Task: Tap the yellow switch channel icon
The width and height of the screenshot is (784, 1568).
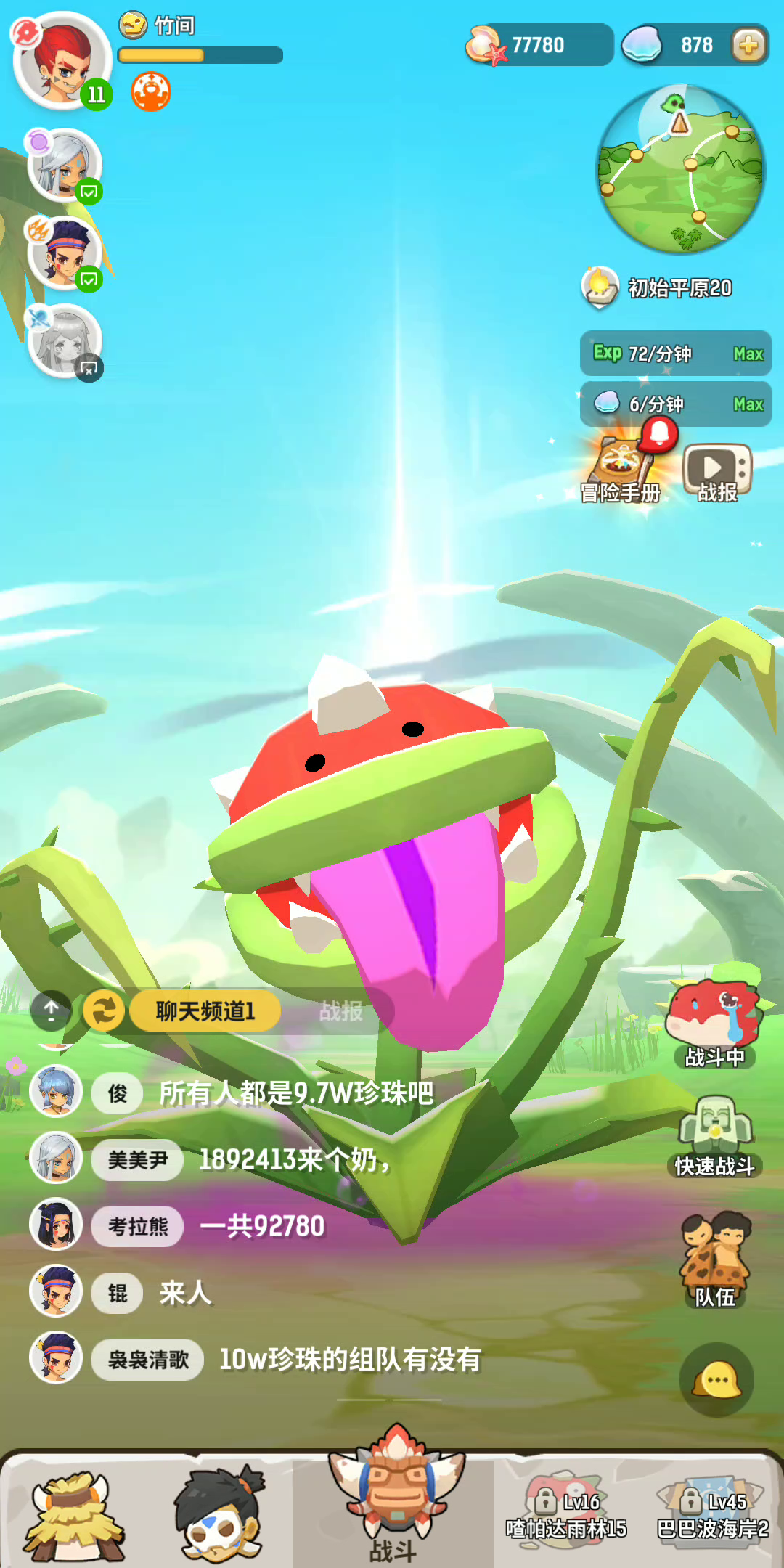Action: pyautogui.click(x=103, y=1010)
